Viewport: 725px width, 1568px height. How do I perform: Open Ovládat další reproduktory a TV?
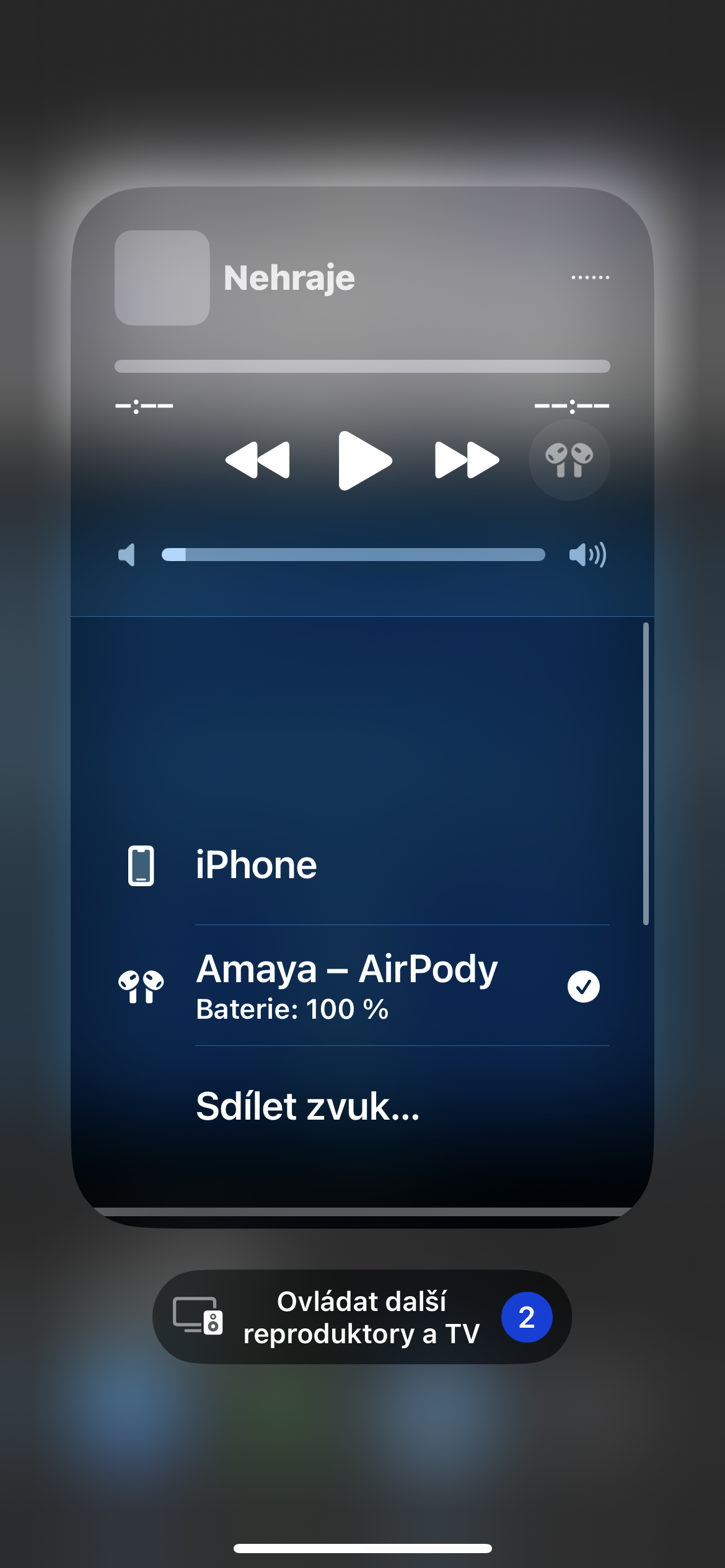coord(362,1317)
